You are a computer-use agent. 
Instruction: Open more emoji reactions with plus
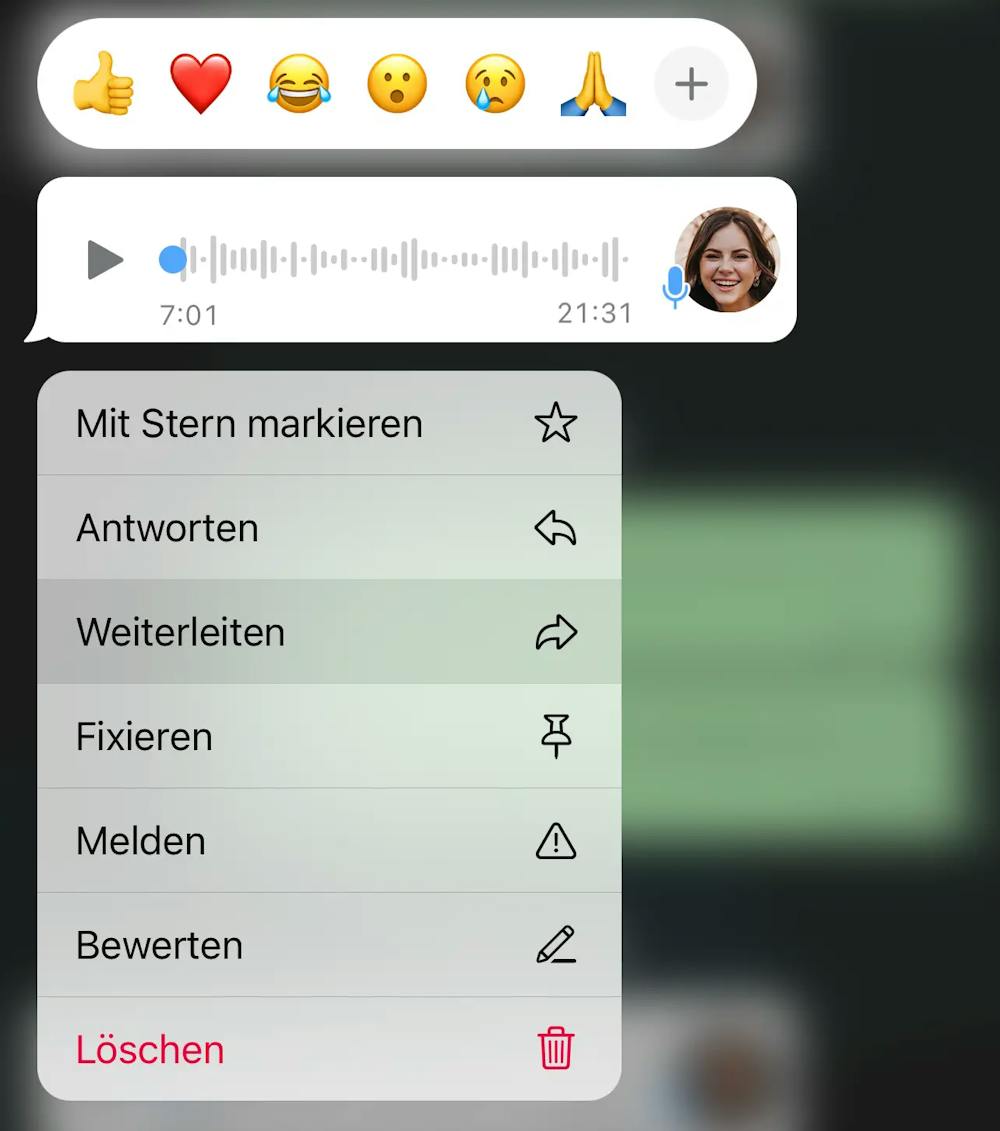[691, 84]
